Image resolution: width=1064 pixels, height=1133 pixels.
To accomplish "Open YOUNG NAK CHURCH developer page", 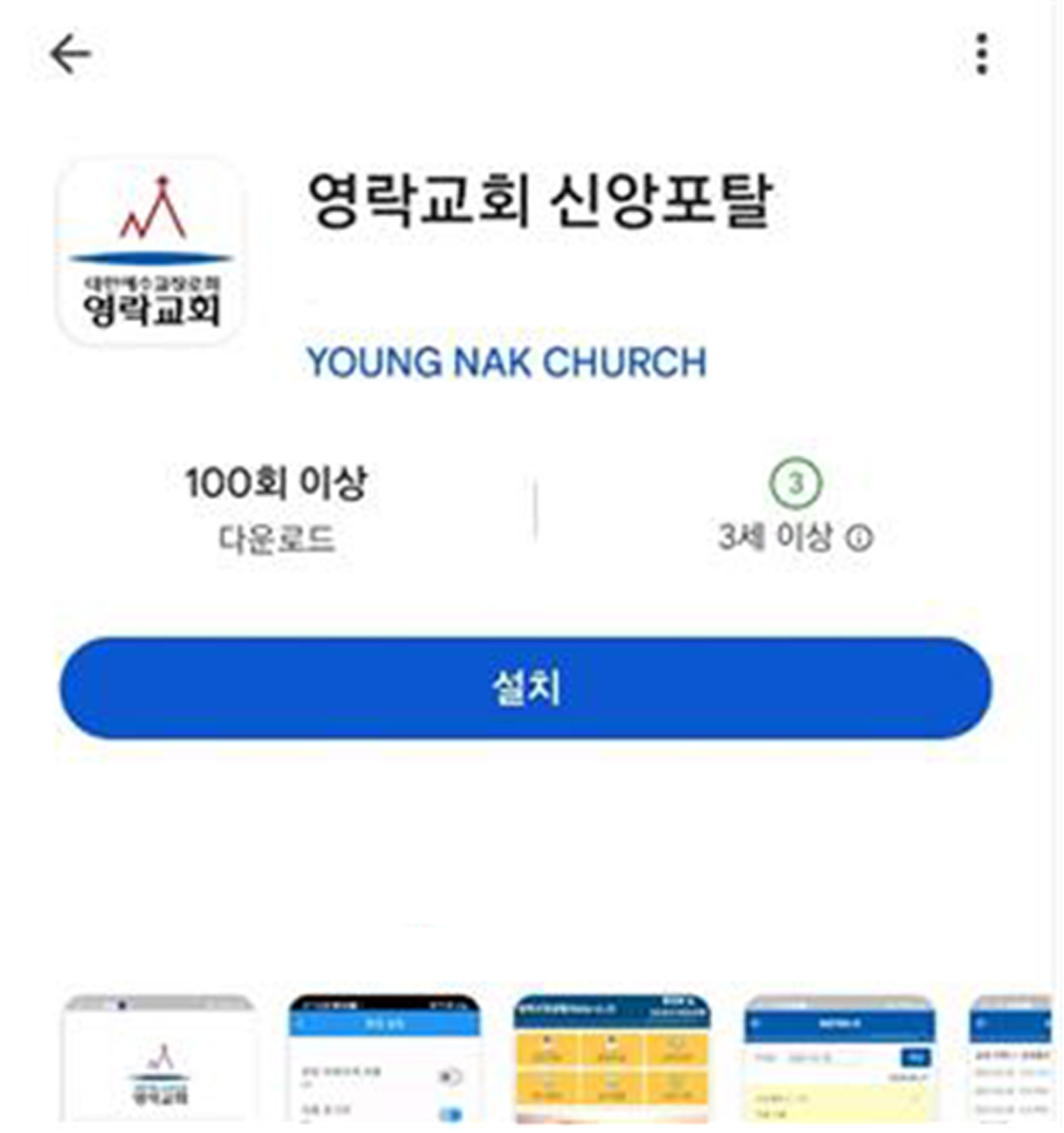I will (506, 362).
